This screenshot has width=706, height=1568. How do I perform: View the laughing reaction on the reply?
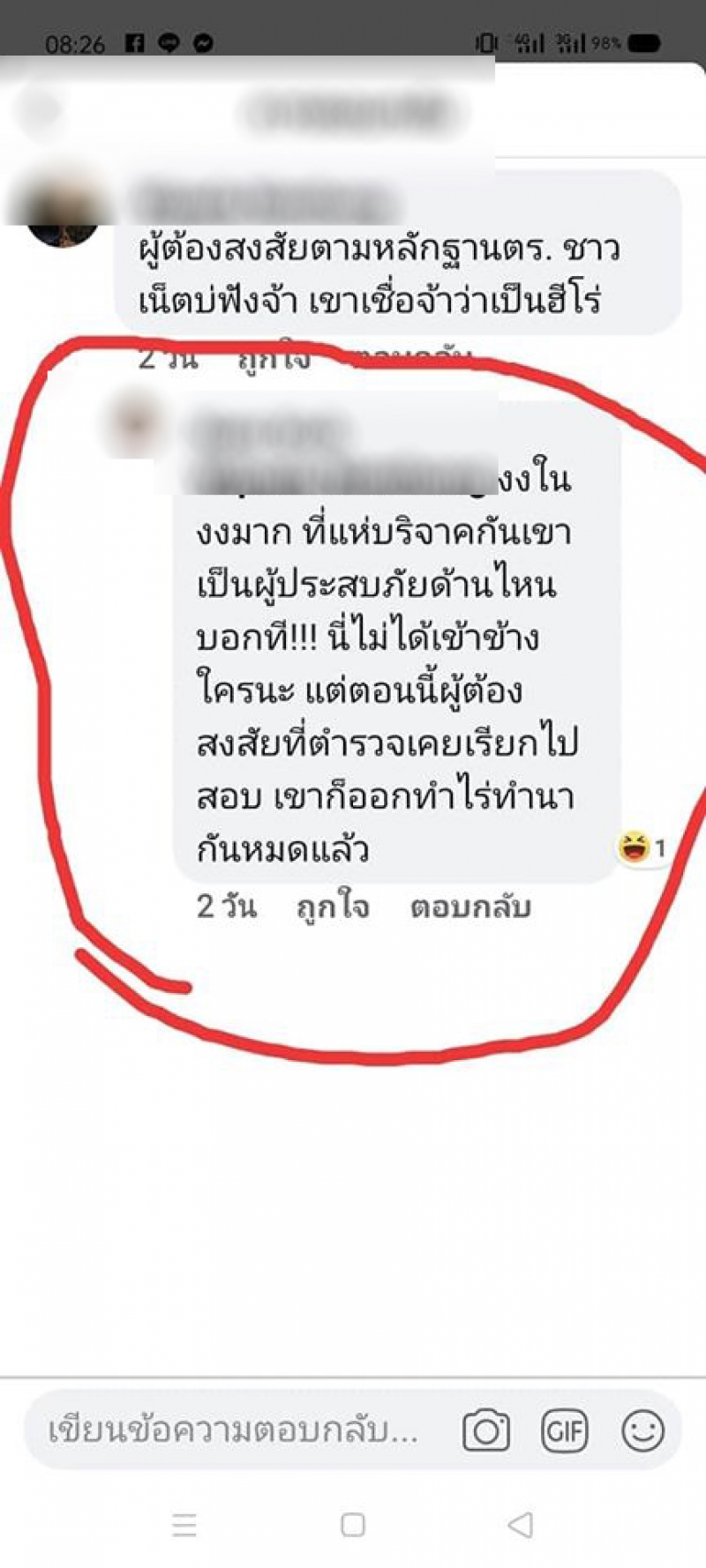tap(642, 848)
